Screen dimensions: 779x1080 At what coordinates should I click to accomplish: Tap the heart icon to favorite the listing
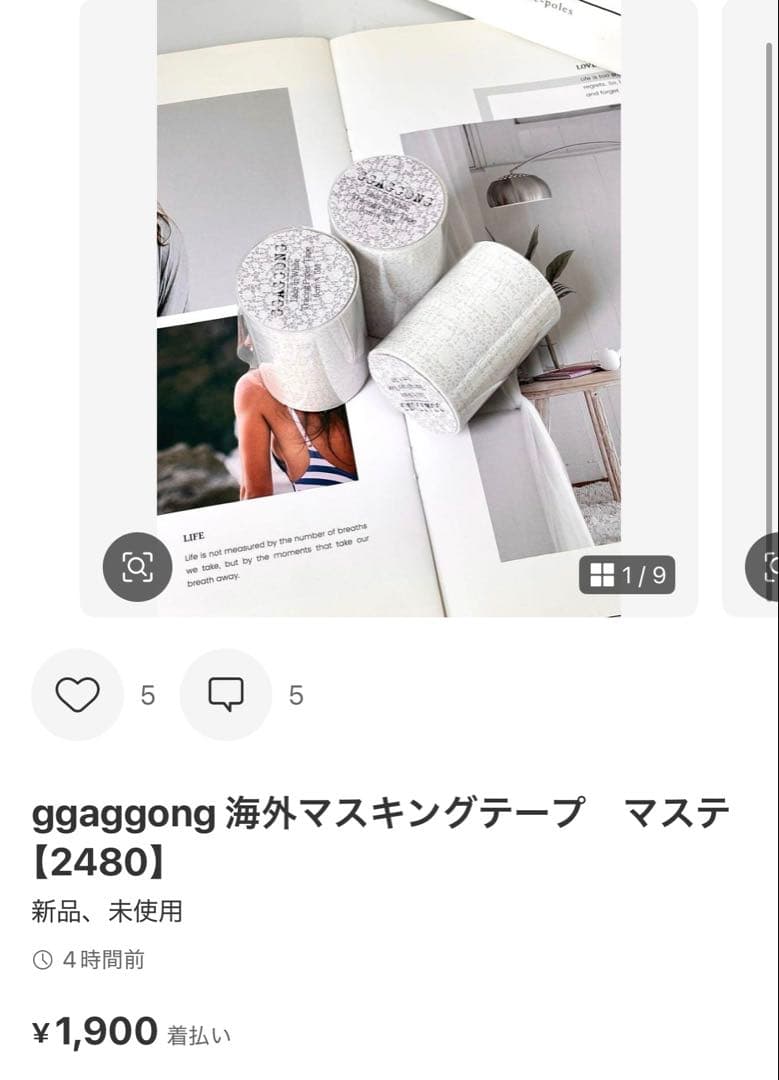77,693
